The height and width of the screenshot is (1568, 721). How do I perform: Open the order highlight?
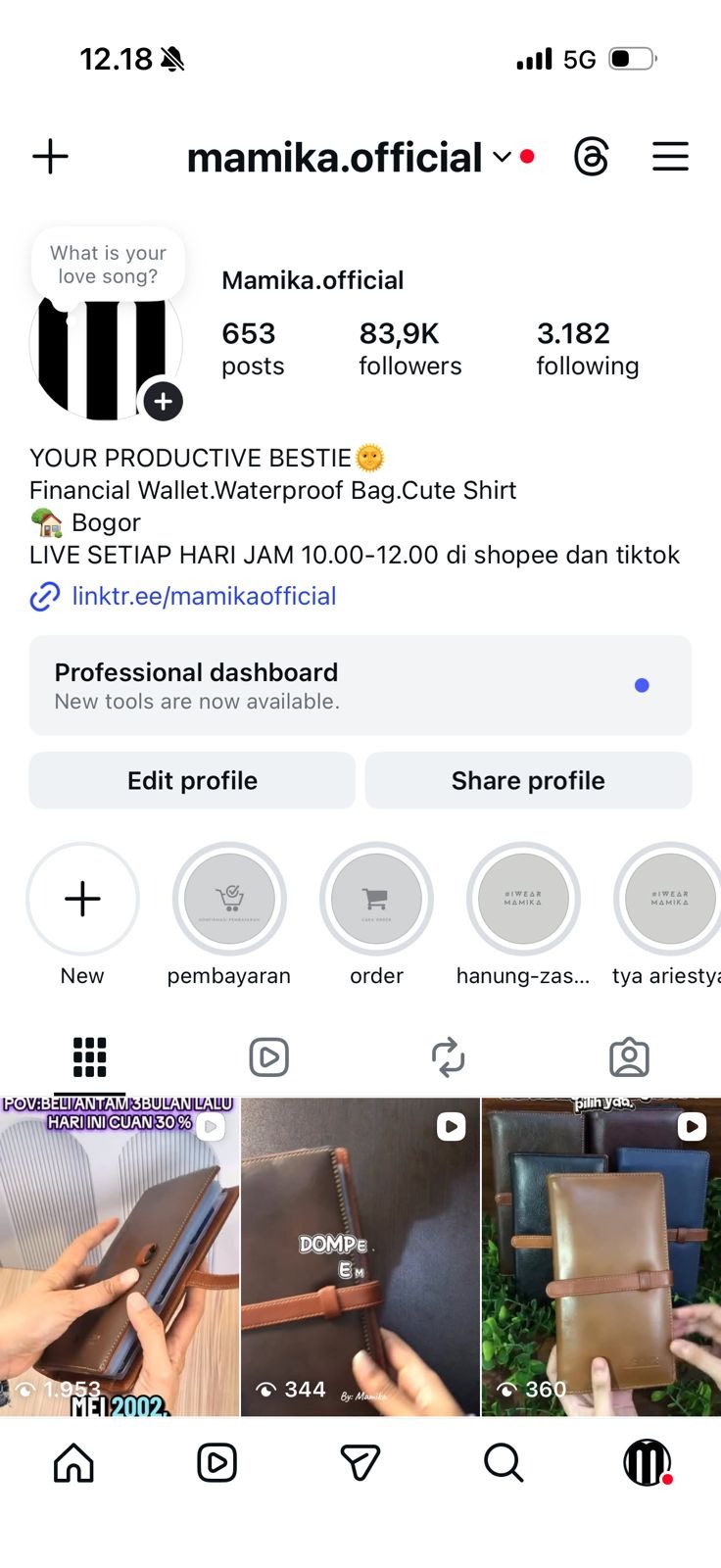click(376, 899)
